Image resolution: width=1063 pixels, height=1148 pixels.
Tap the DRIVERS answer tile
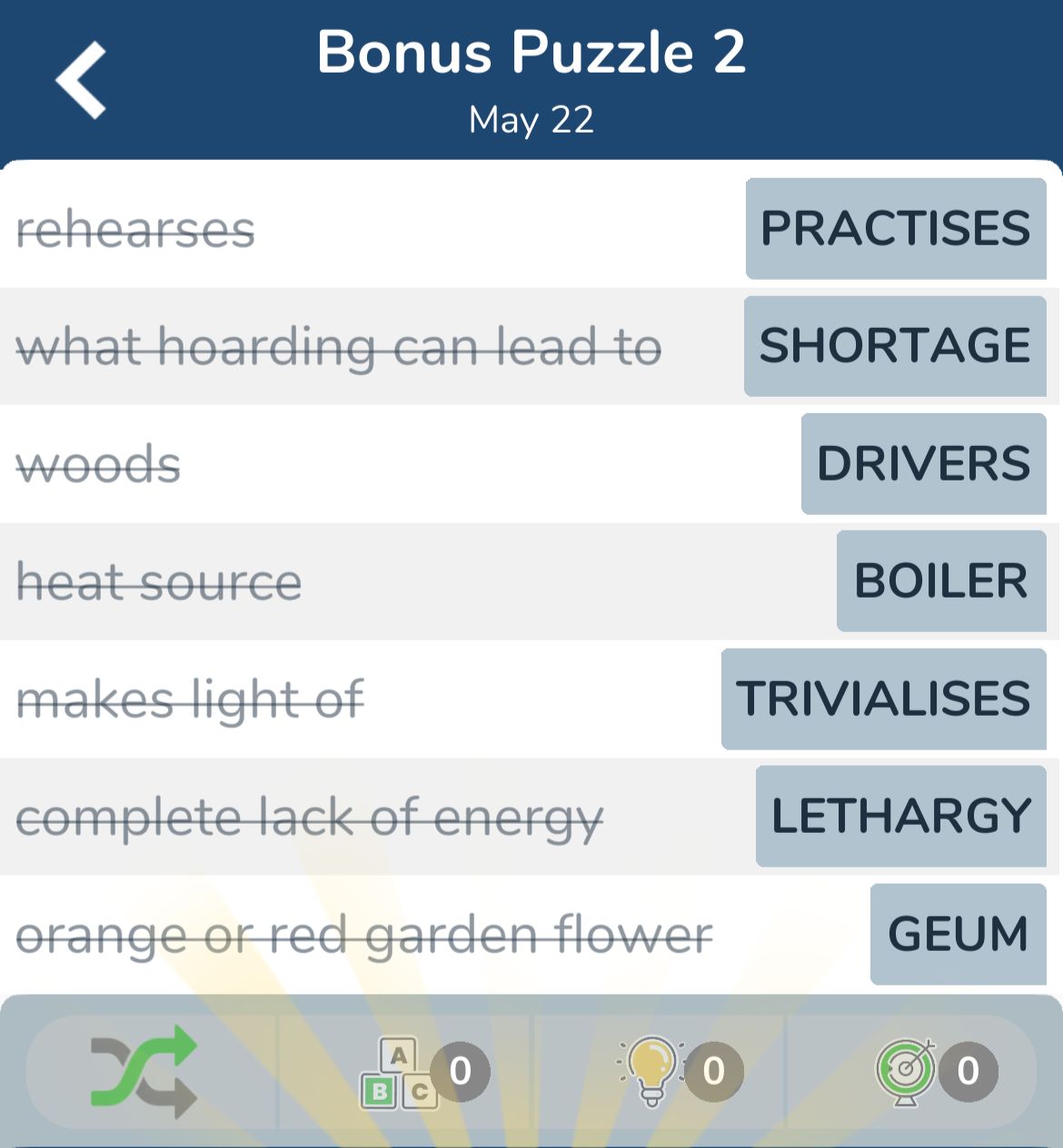[x=923, y=464]
